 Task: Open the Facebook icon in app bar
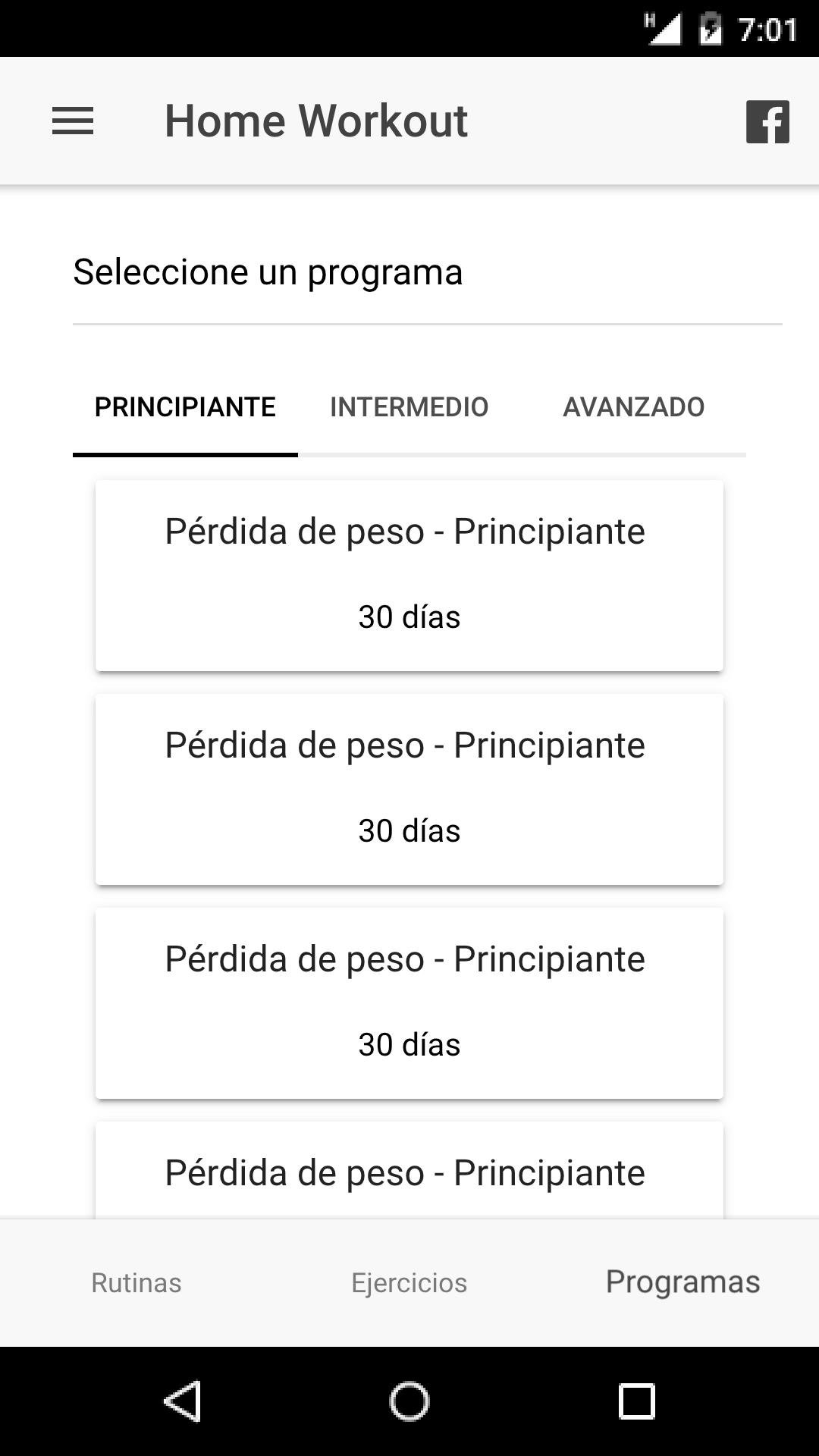pyautogui.click(x=767, y=121)
